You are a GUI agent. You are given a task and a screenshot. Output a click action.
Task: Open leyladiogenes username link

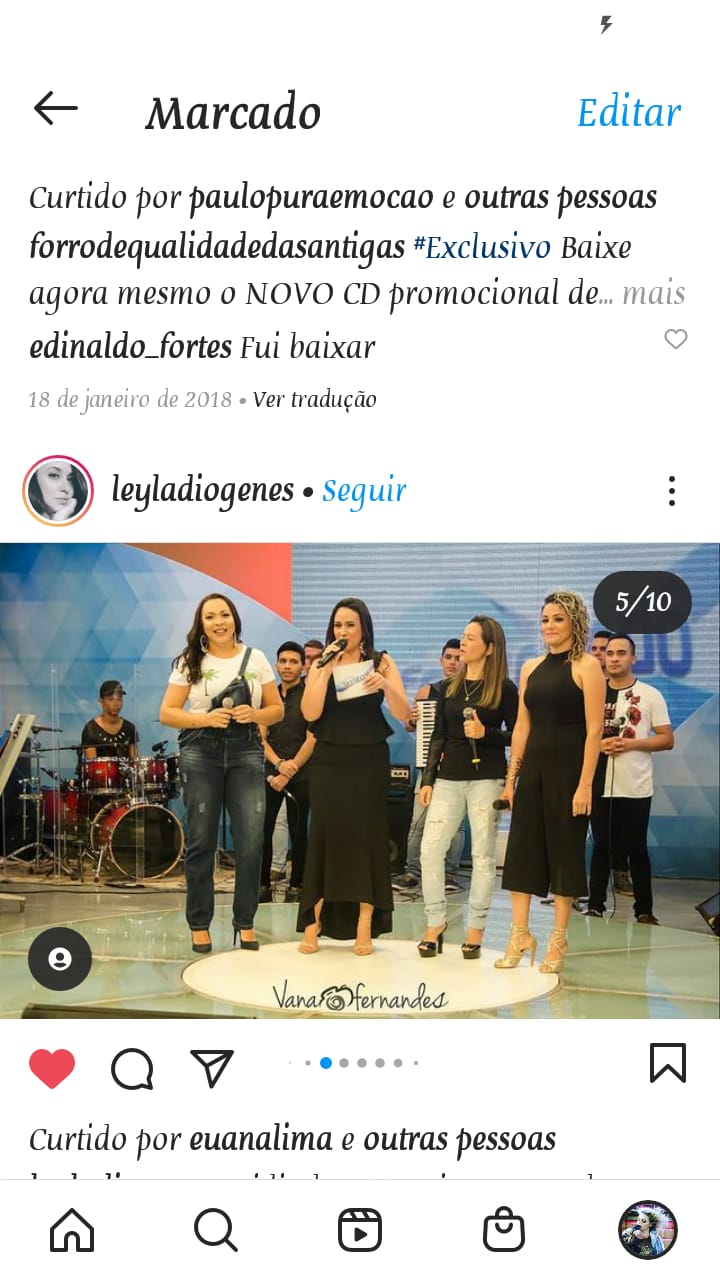click(x=203, y=491)
